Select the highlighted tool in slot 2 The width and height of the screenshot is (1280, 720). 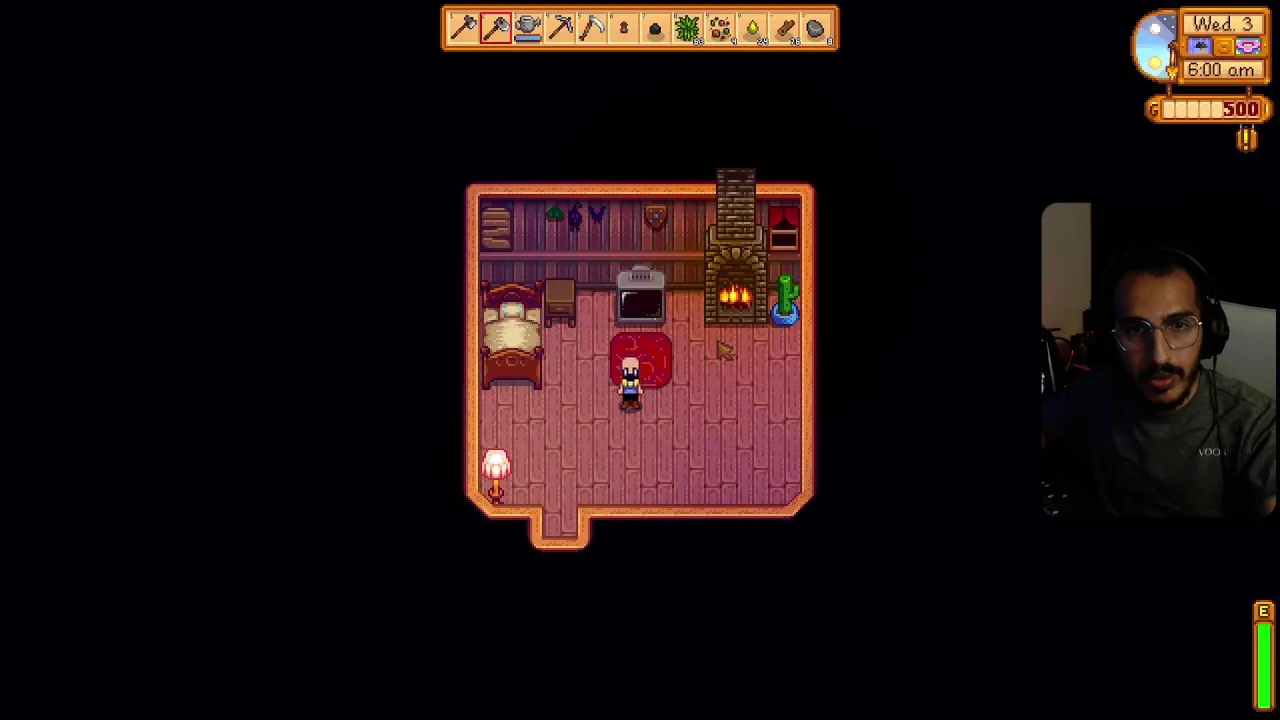click(x=495, y=28)
